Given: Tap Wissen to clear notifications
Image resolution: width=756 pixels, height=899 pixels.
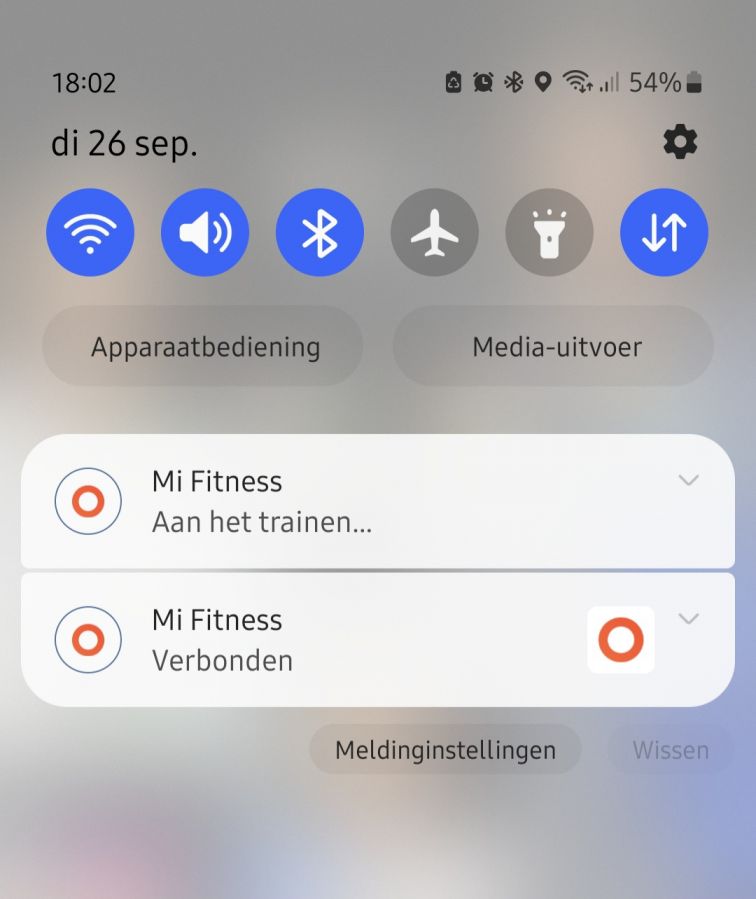Looking at the screenshot, I should [x=670, y=750].
